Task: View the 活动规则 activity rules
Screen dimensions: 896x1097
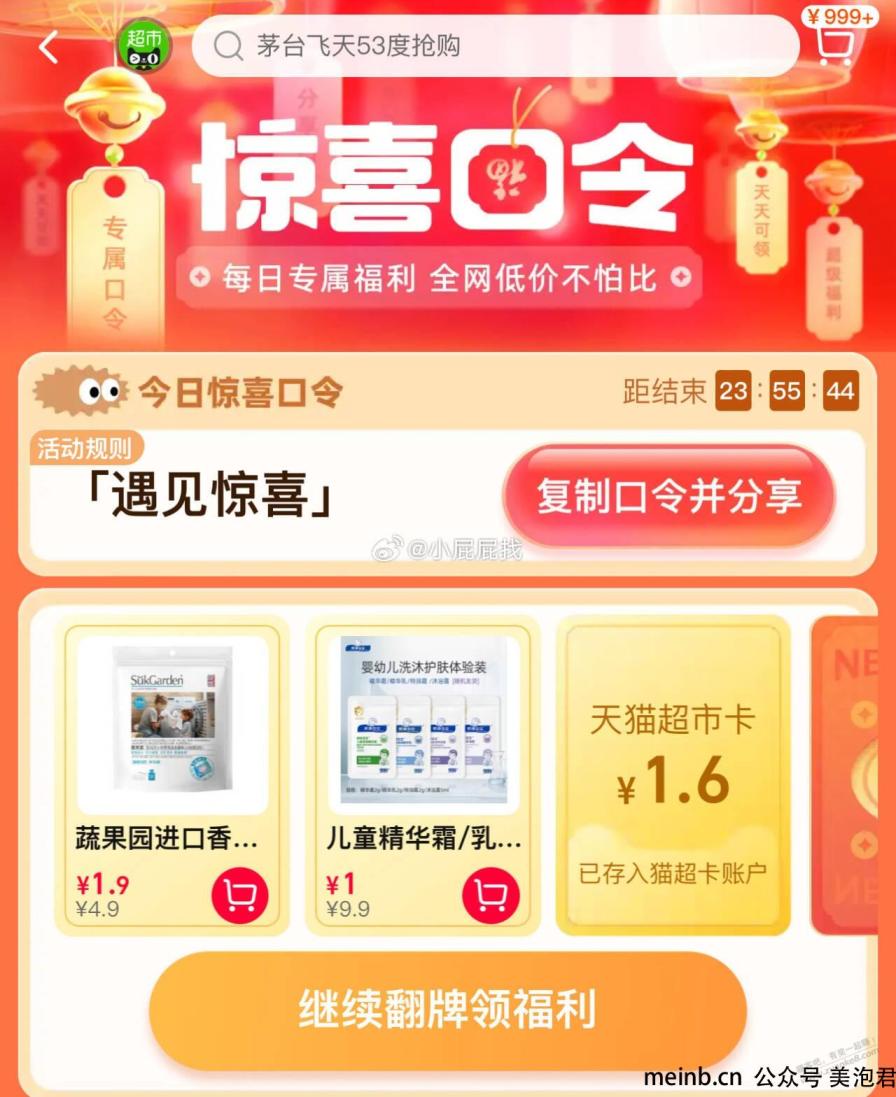Action: 85,448
